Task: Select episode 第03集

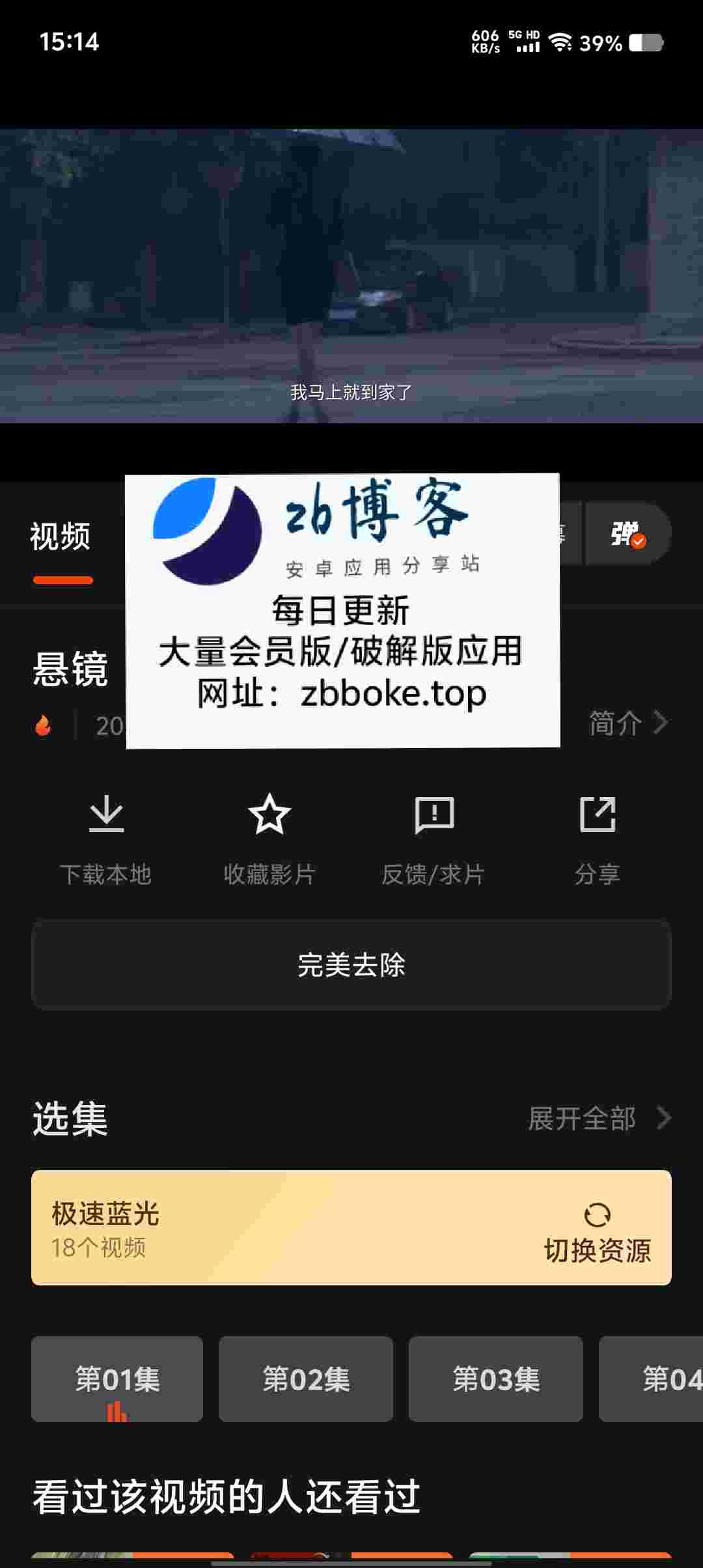Action: (496, 1379)
